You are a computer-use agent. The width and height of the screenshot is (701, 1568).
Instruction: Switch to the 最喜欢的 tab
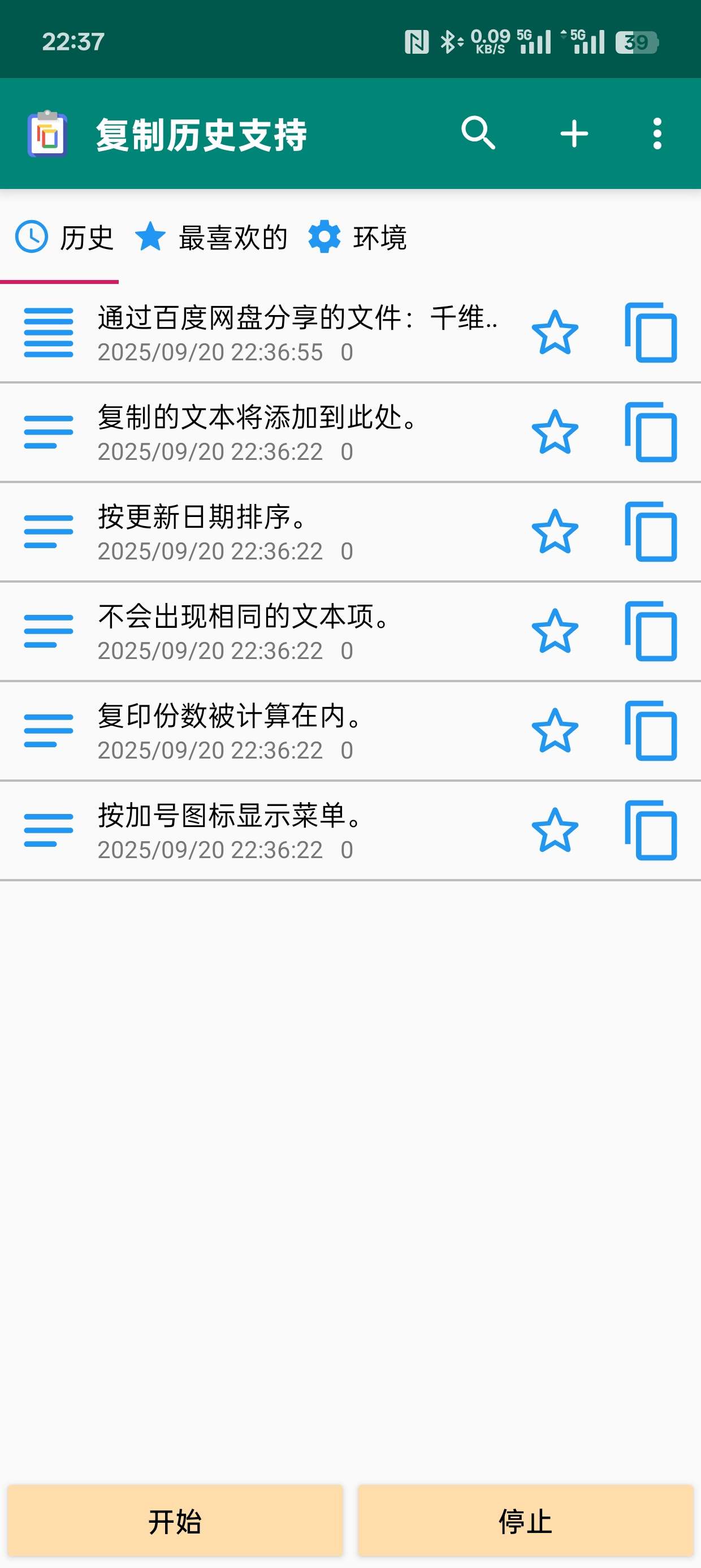tap(210, 238)
